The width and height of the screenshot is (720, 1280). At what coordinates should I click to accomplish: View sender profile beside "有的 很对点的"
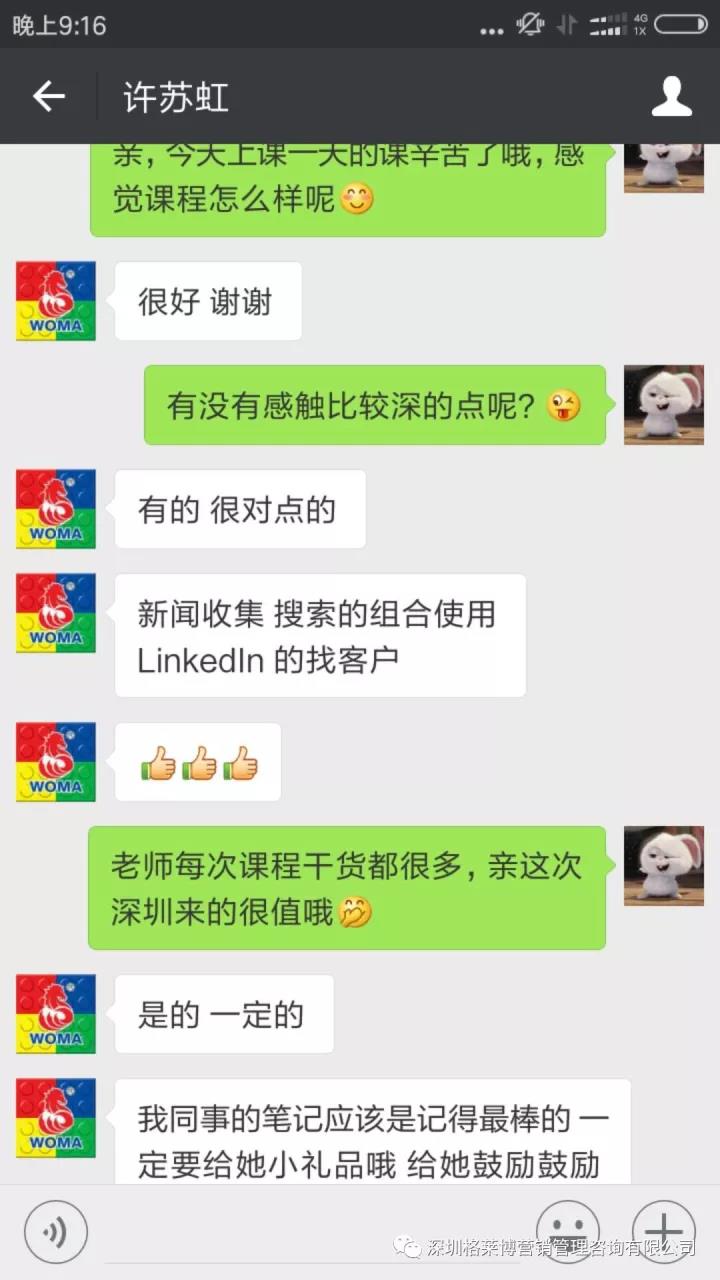click(56, 509)
